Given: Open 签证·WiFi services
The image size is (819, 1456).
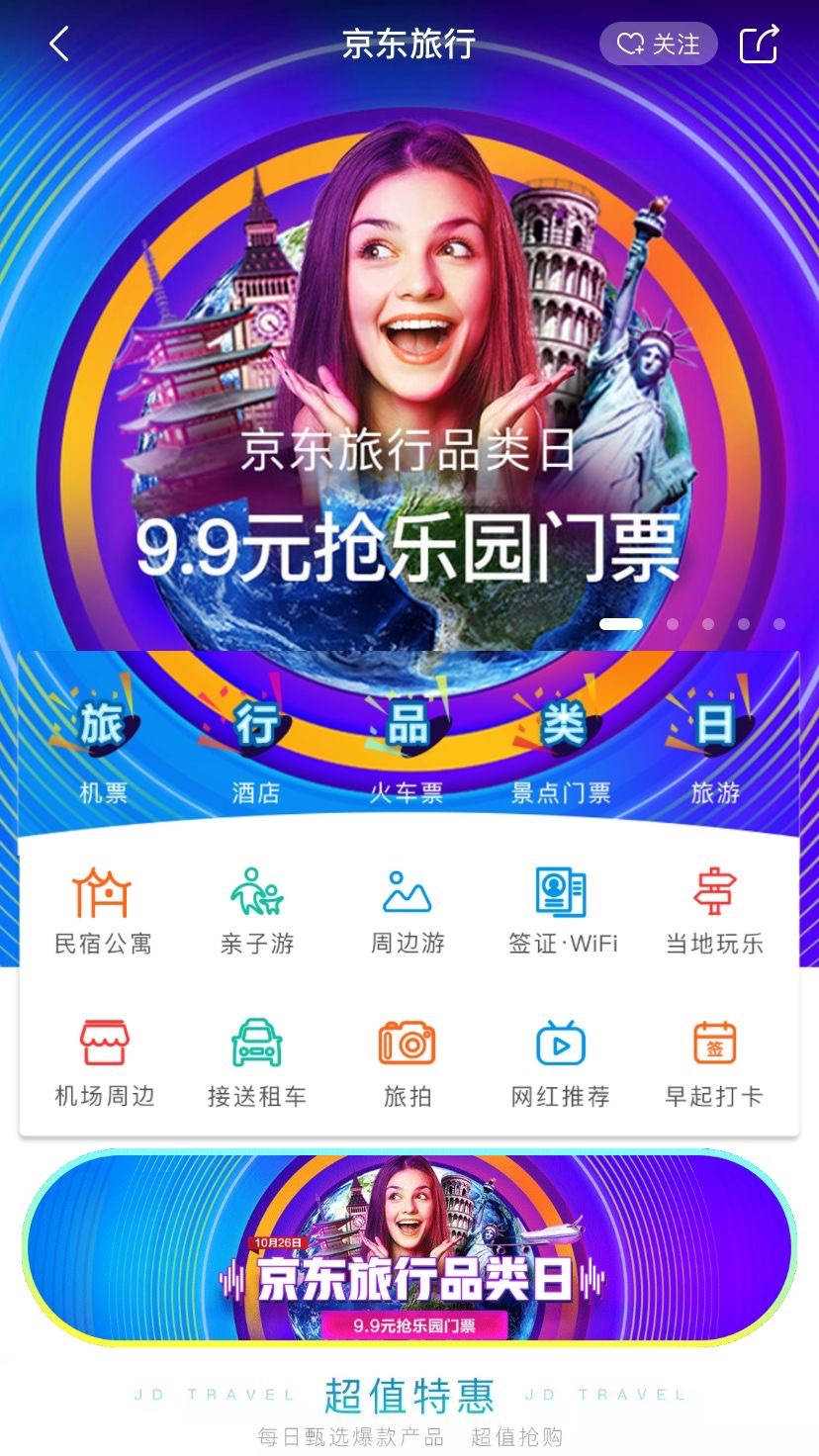Looking at the screenshot, I should coord(562,910).
